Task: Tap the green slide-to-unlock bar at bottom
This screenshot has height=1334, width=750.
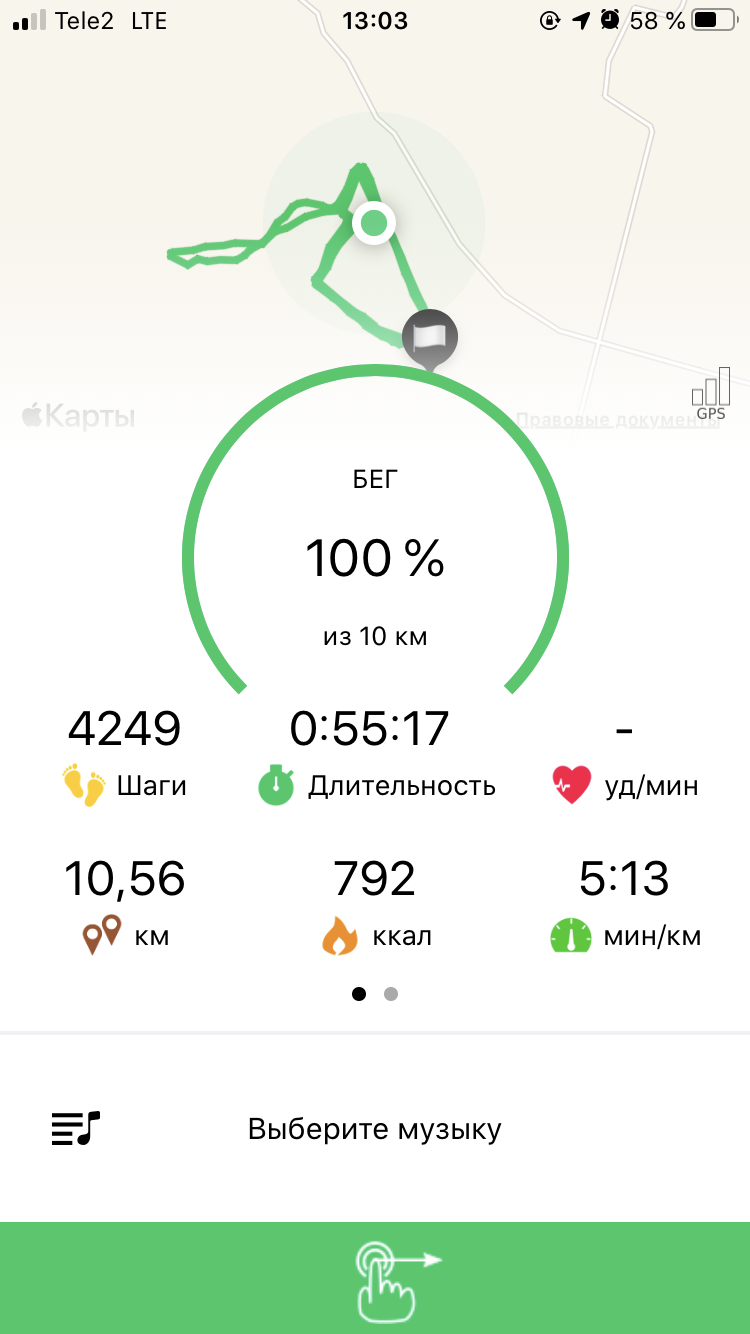Action: tap(375, 1278)
